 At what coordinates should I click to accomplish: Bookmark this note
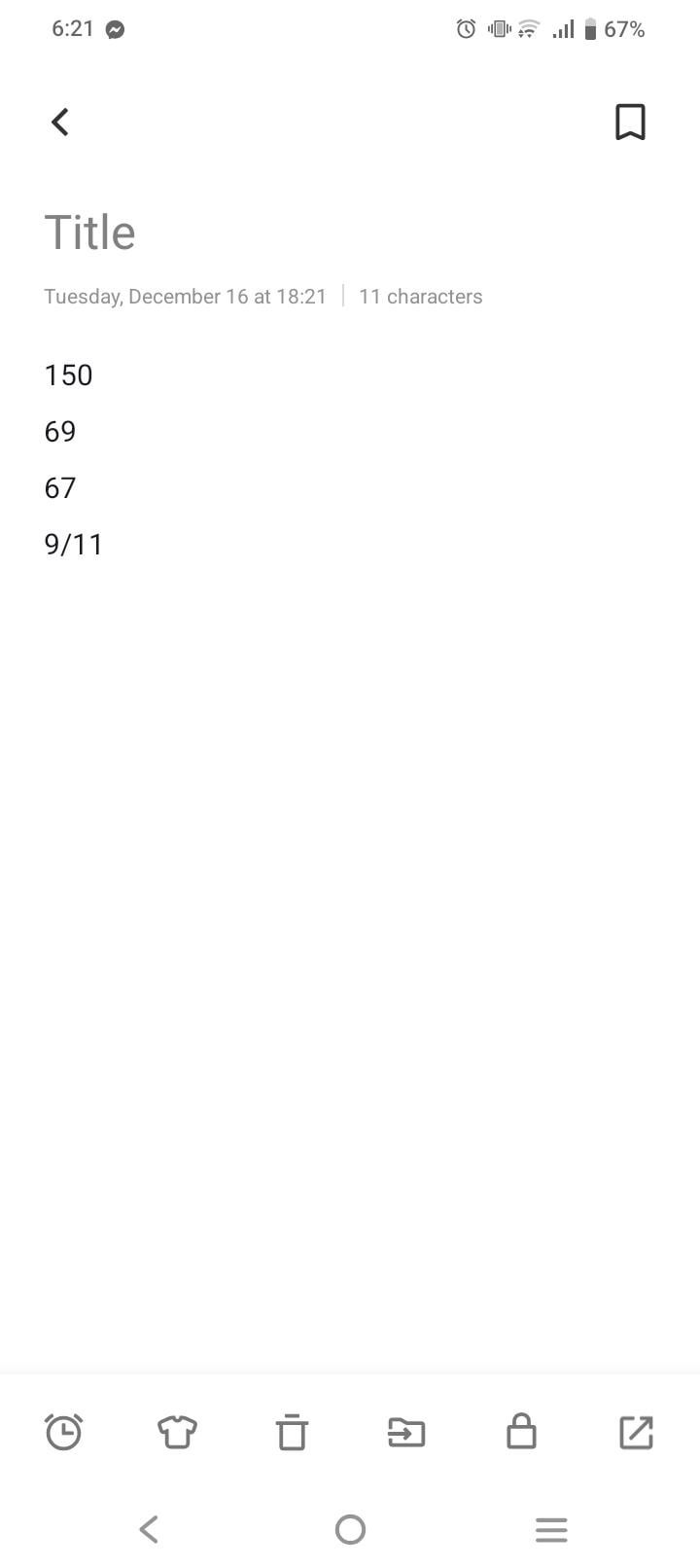630,123
